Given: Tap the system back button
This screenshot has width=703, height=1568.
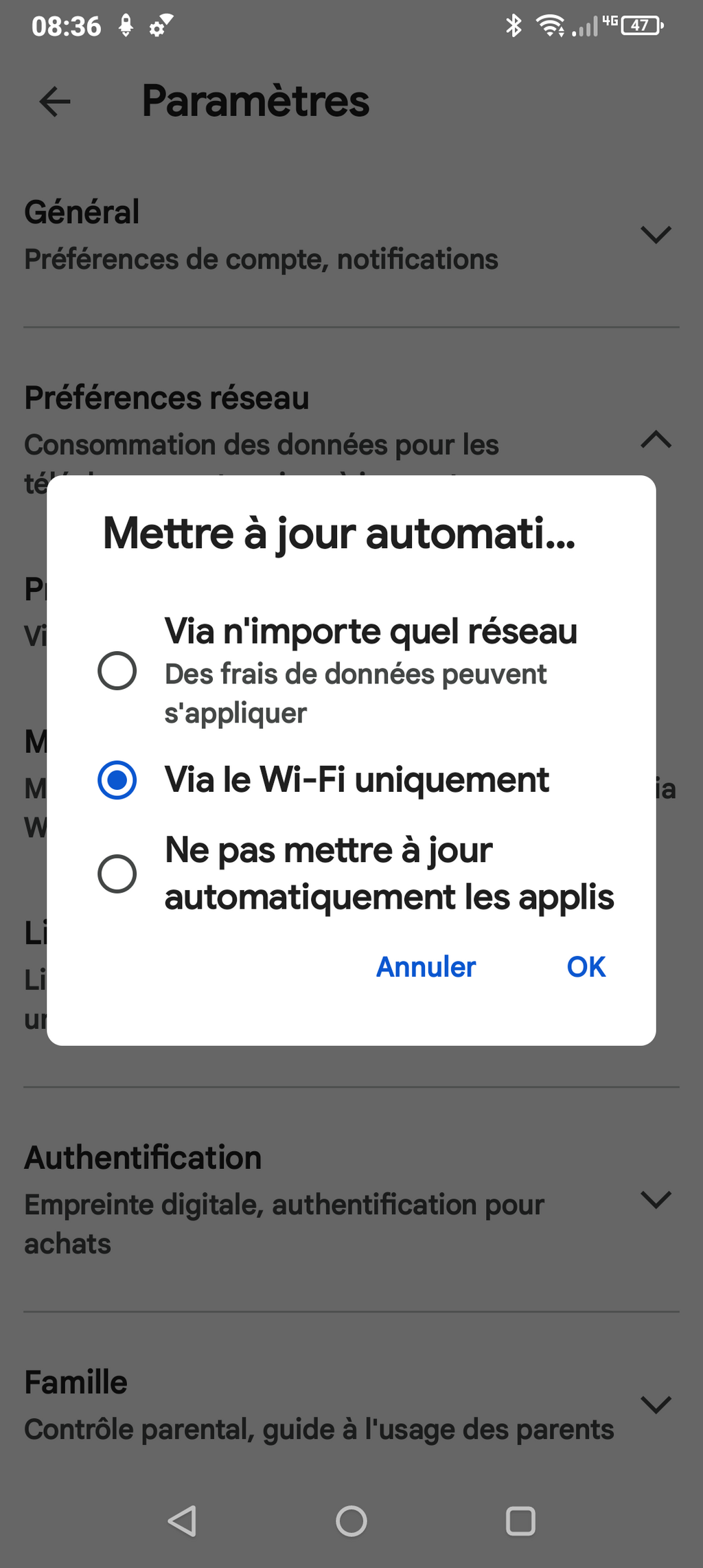Looking at the screenshot, I should (183, 1521).
